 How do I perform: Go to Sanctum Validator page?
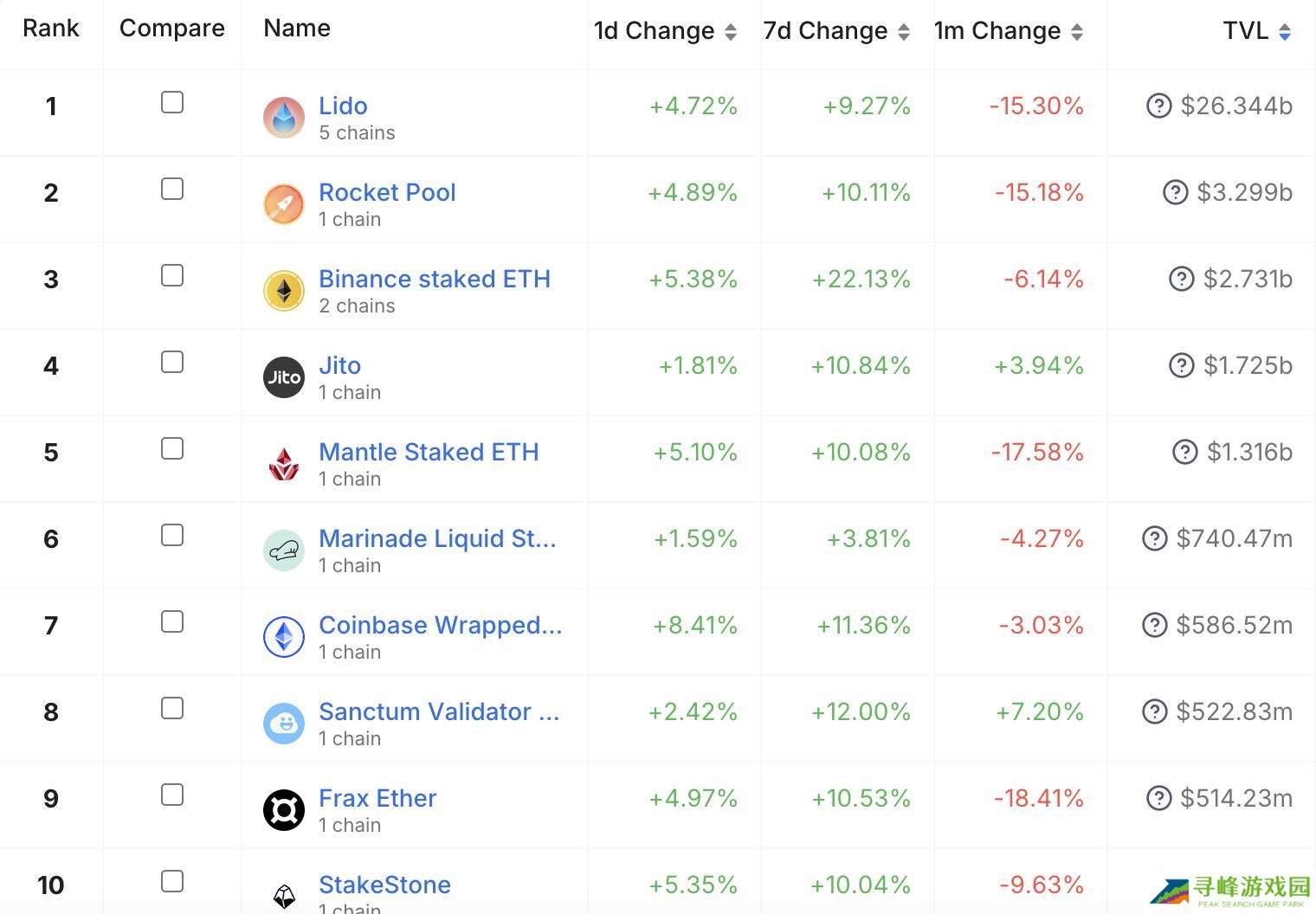[x=439, y=711]
